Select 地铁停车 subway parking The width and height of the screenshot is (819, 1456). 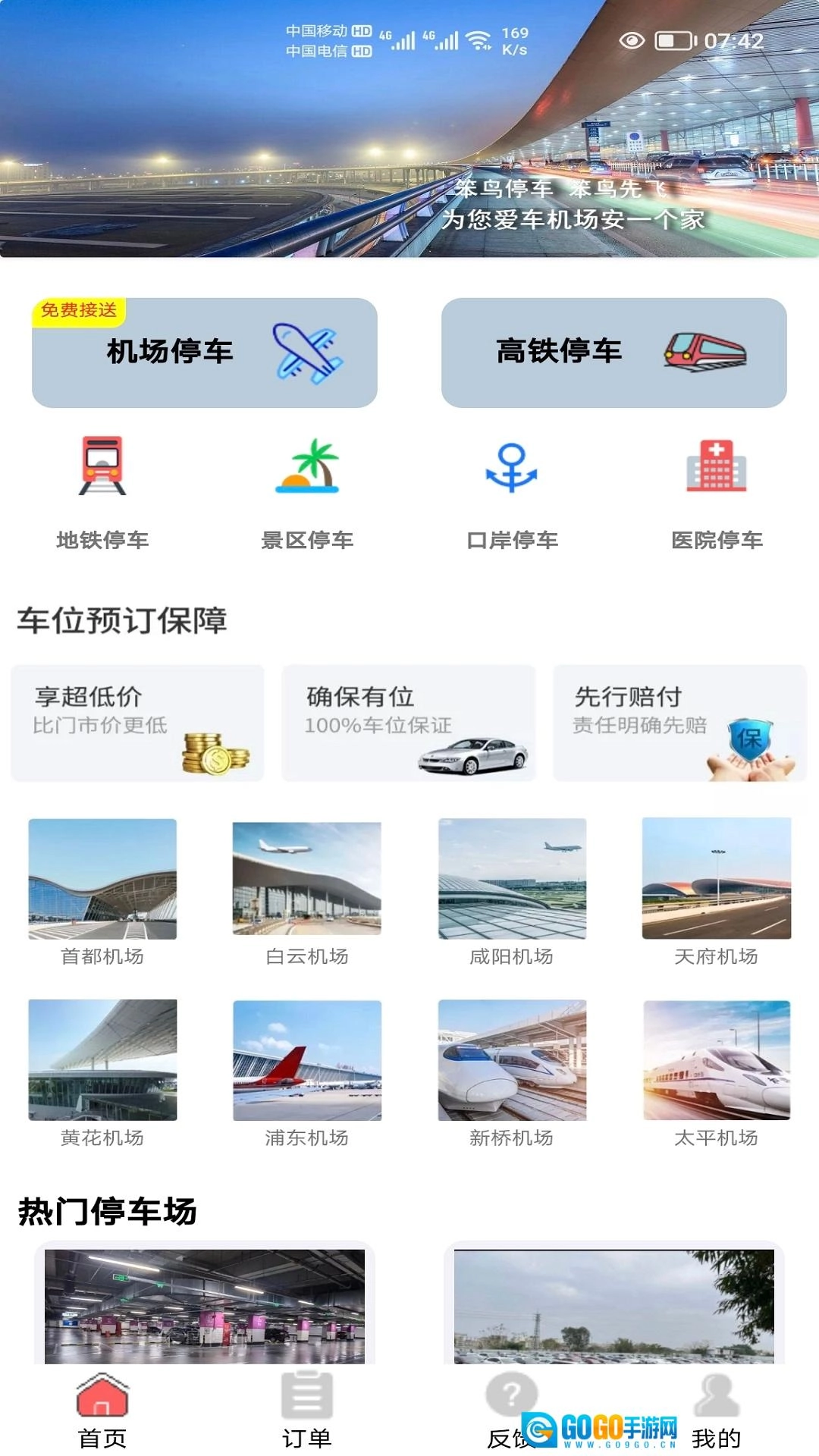click(x=102, y=491)
